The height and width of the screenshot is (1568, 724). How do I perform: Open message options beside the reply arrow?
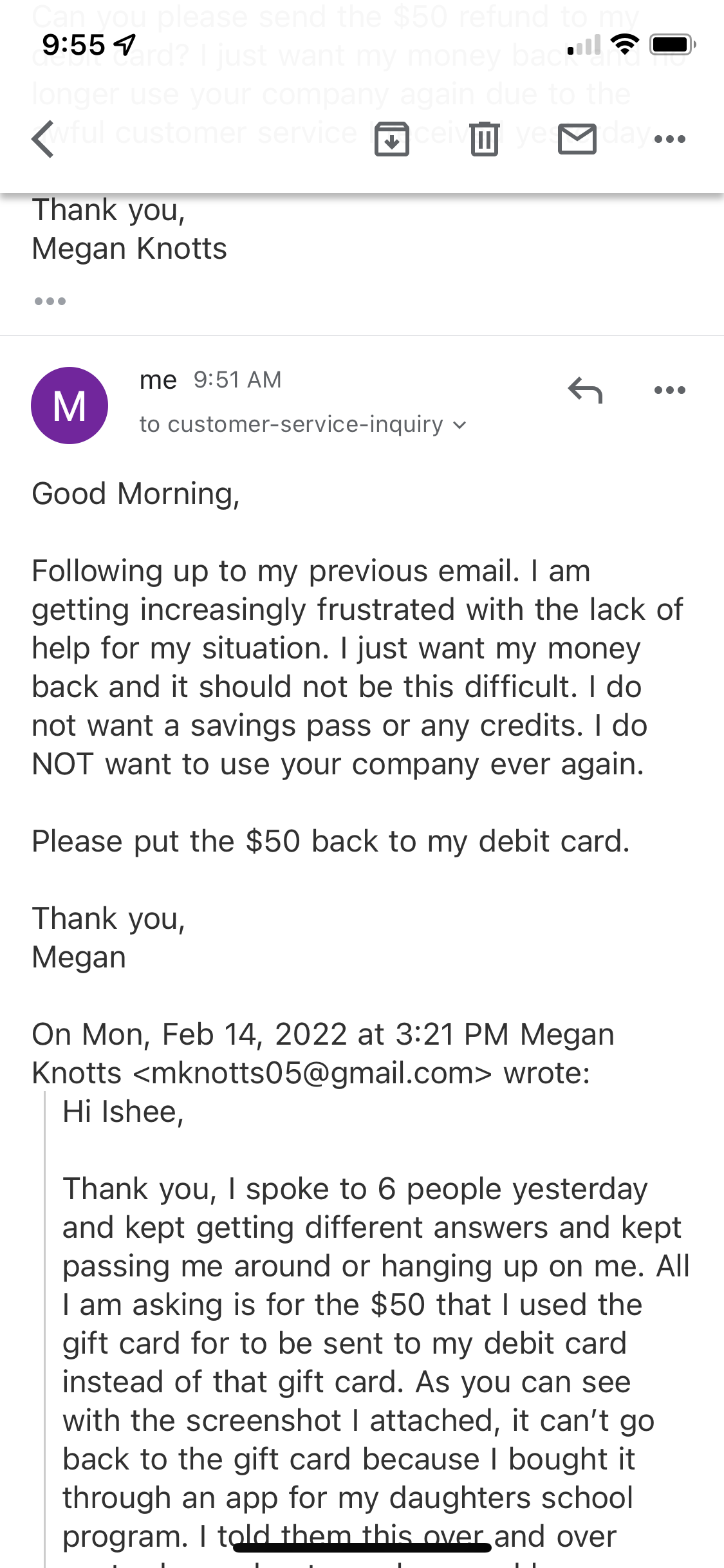tap(669, 389)
